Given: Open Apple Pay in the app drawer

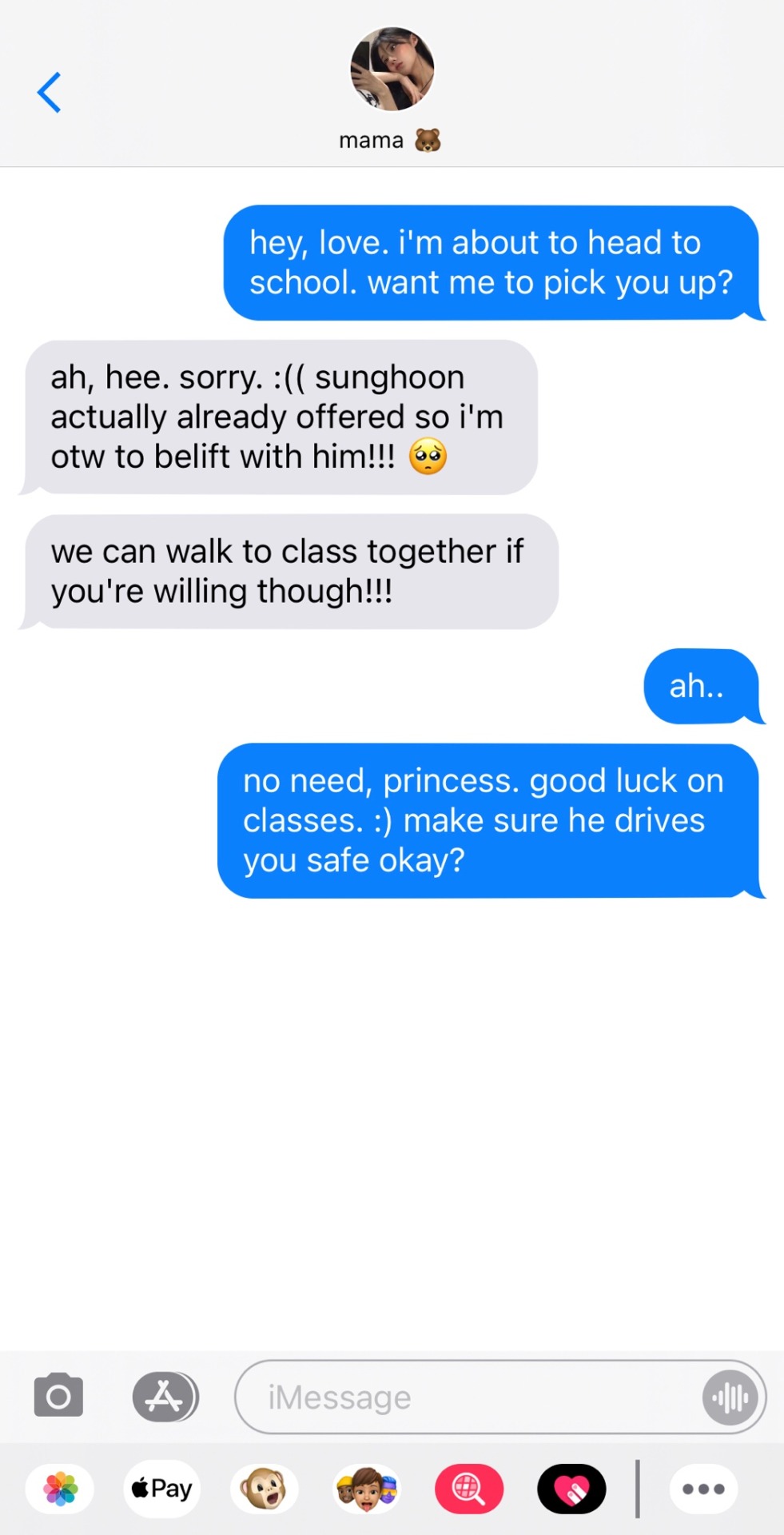Looking at the screenshot, I should pyautogui.click(x=162, y=1489).
